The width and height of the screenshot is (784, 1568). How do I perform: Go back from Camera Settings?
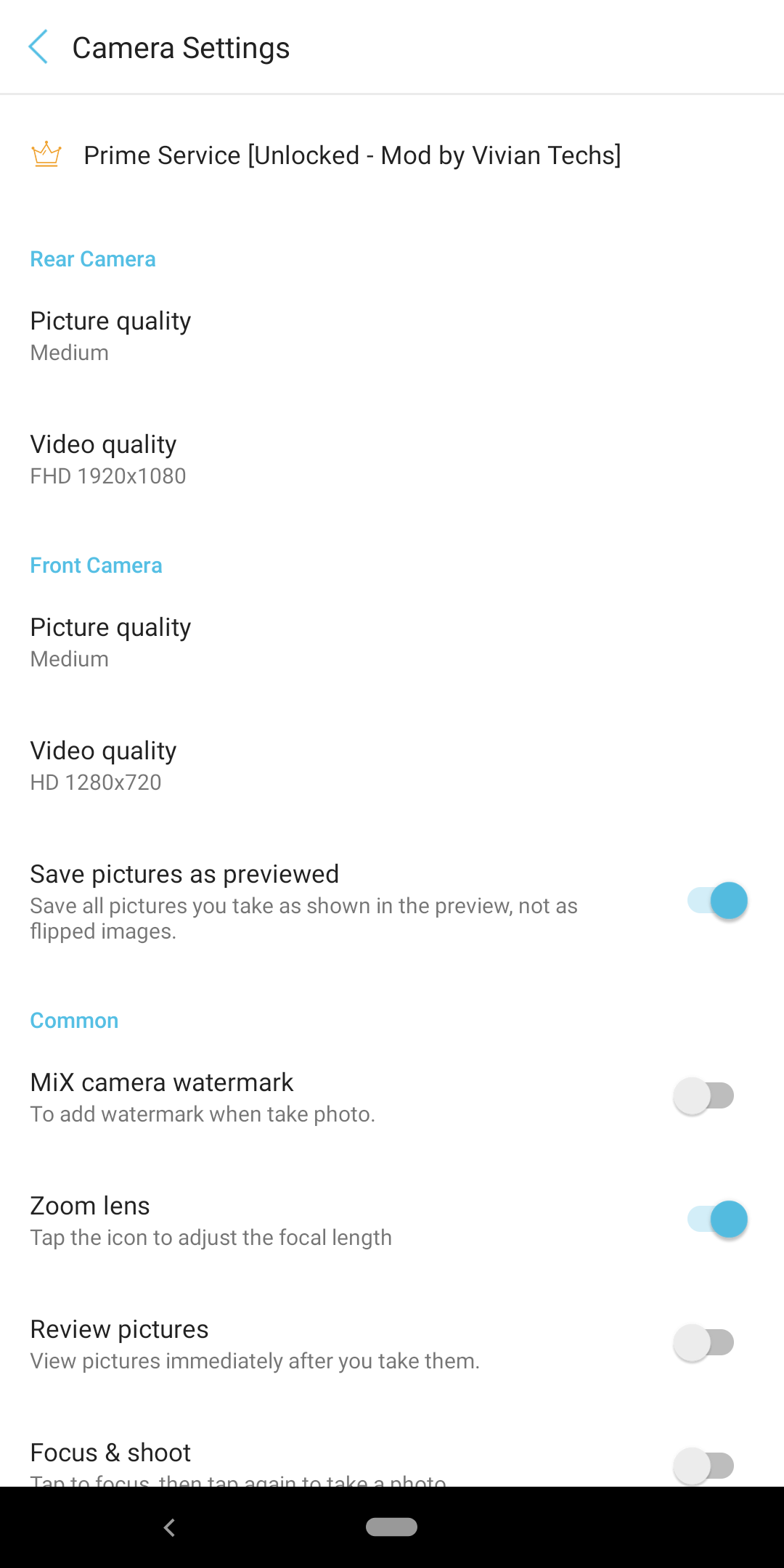tap(38, 47)
